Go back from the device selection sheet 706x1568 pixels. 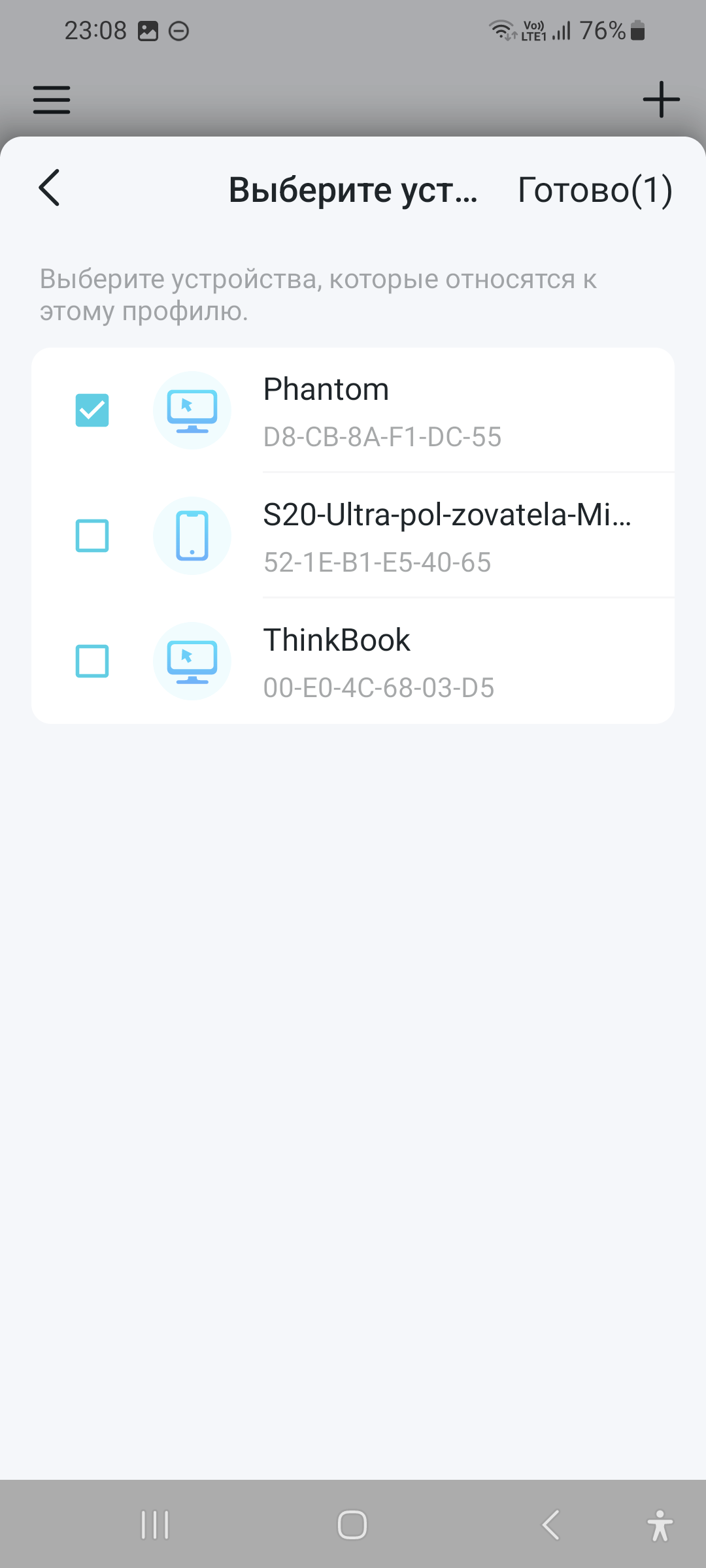coord(50,188)
